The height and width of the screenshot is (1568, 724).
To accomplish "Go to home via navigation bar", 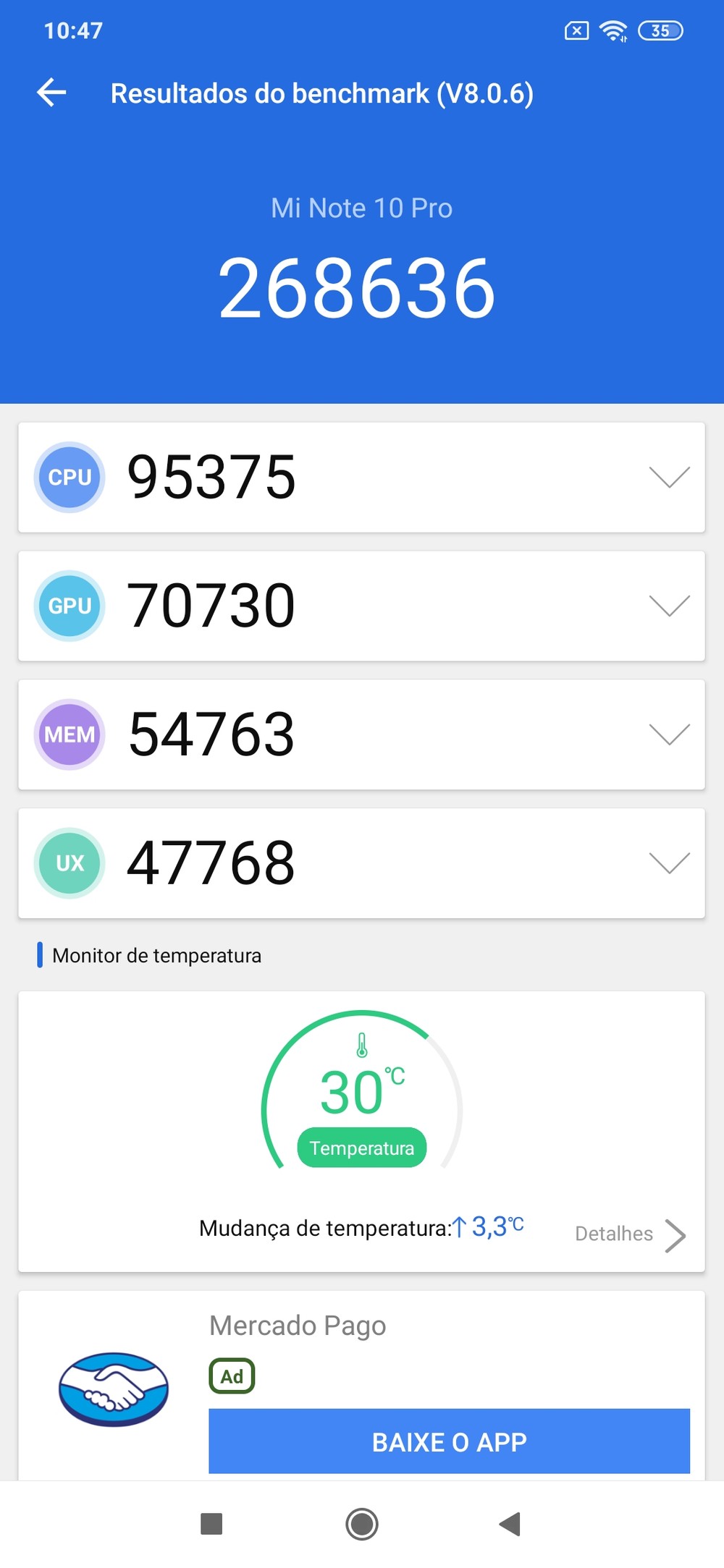I will point(362,1524).
